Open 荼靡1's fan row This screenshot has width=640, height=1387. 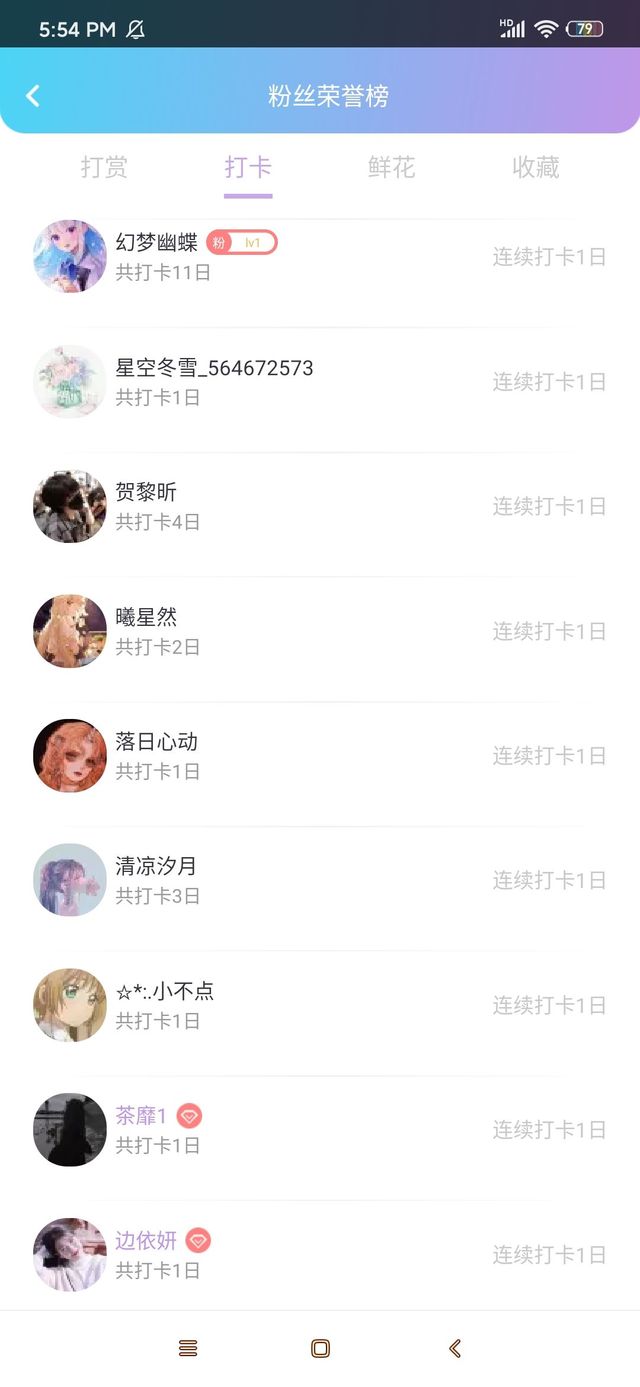pyautogui.click(x=320, y=1130)
